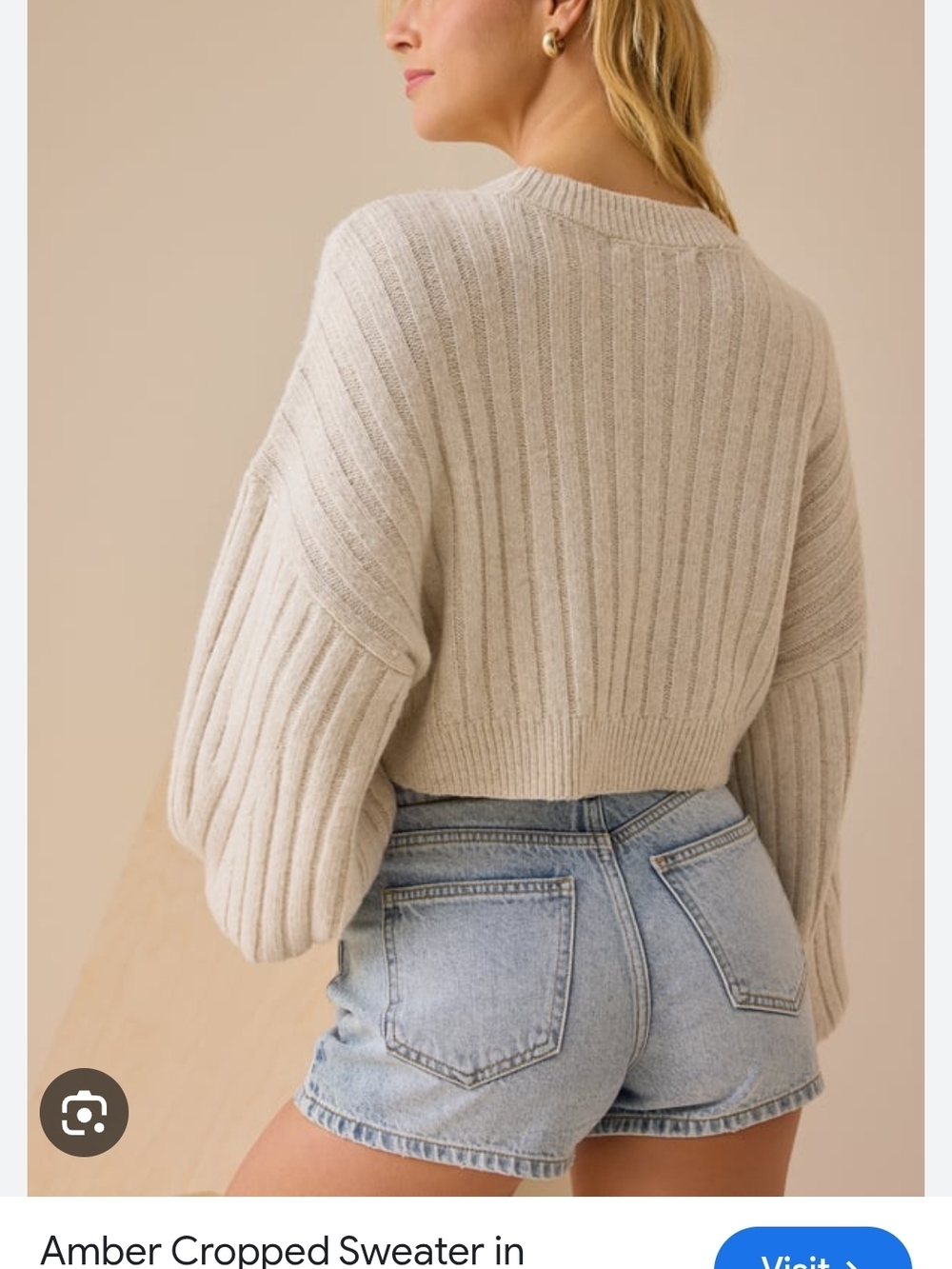Select the full product image

tap(476, 600)
